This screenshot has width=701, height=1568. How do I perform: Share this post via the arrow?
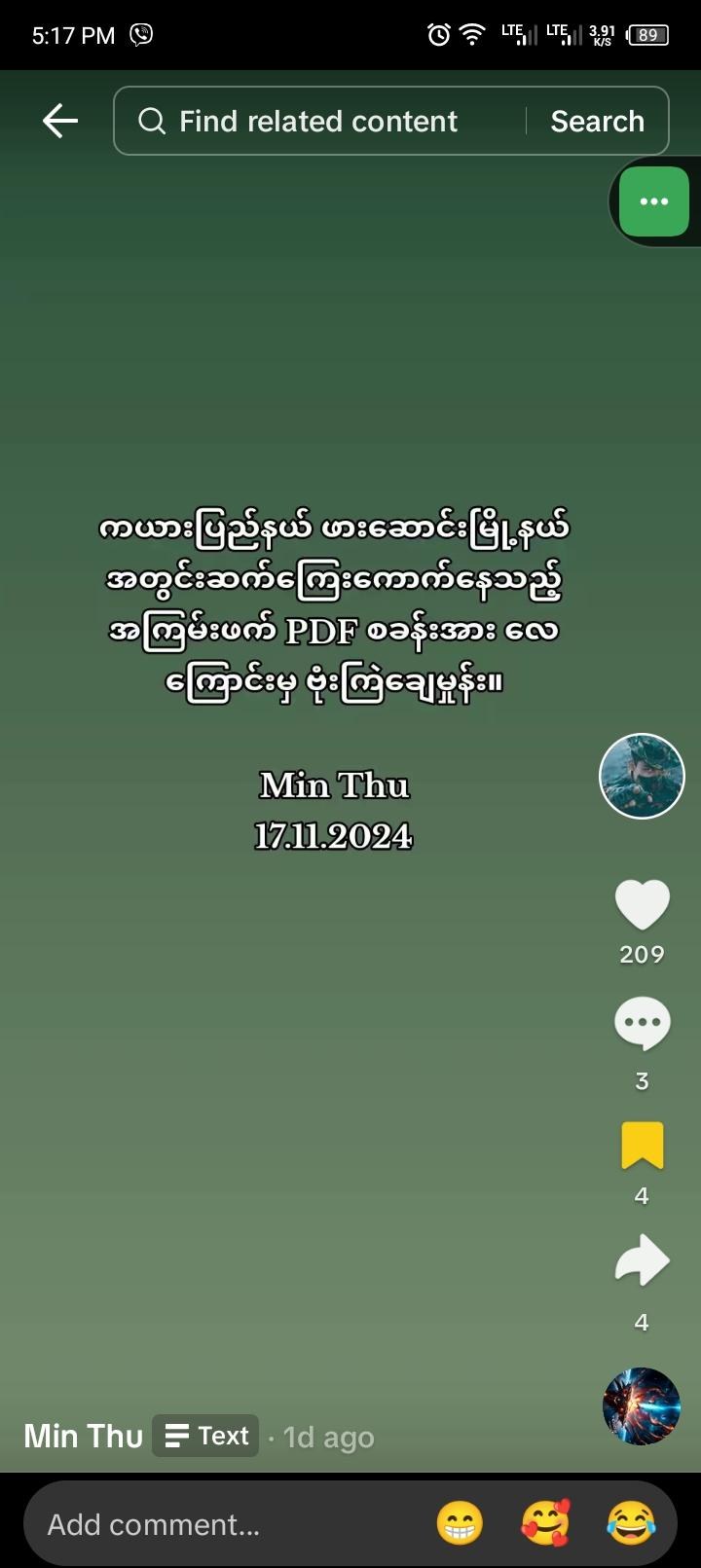(x=643, y=1261)
